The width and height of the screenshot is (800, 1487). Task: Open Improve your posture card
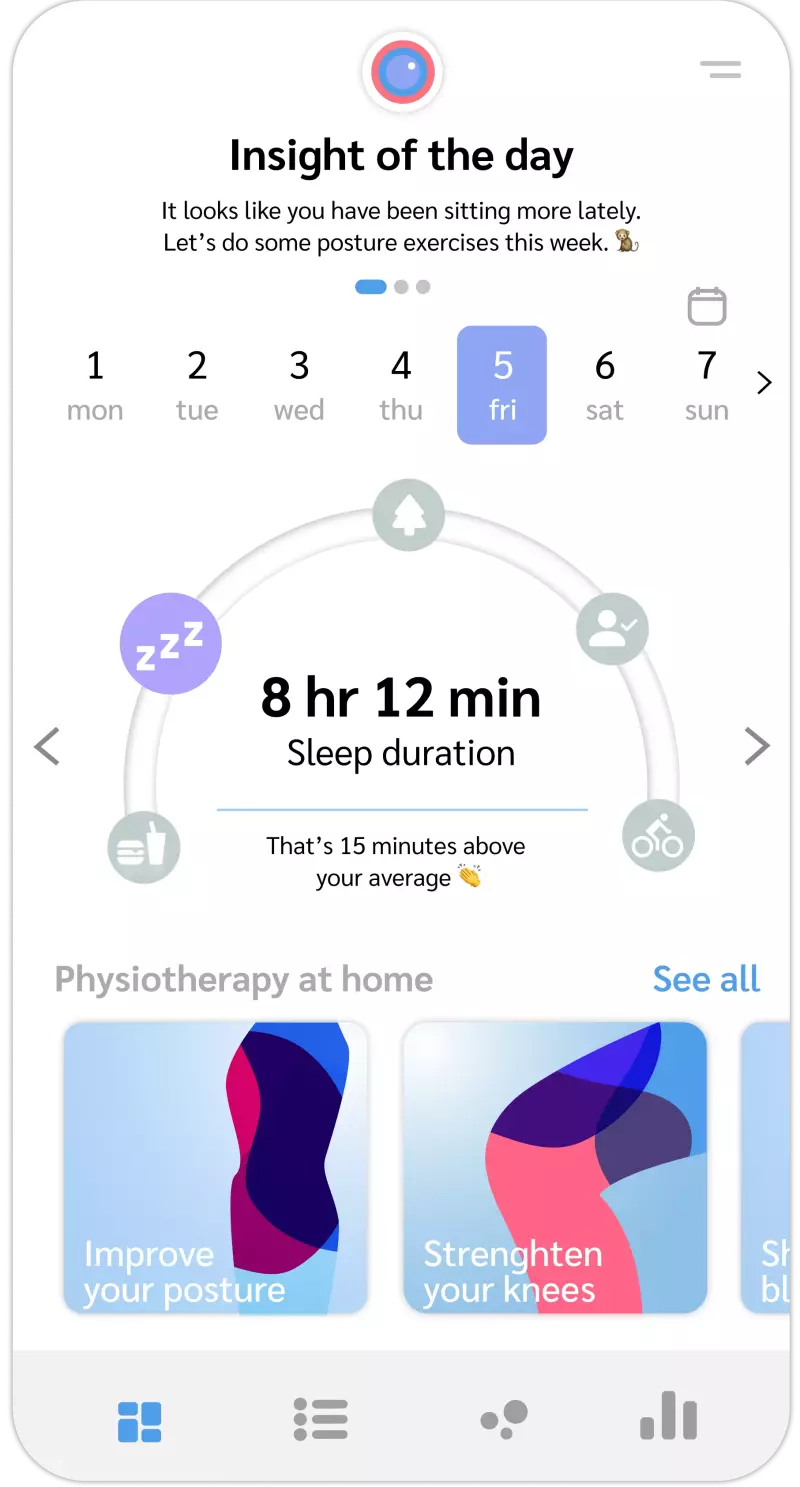pyautogui.click(x=215, y=1167)
